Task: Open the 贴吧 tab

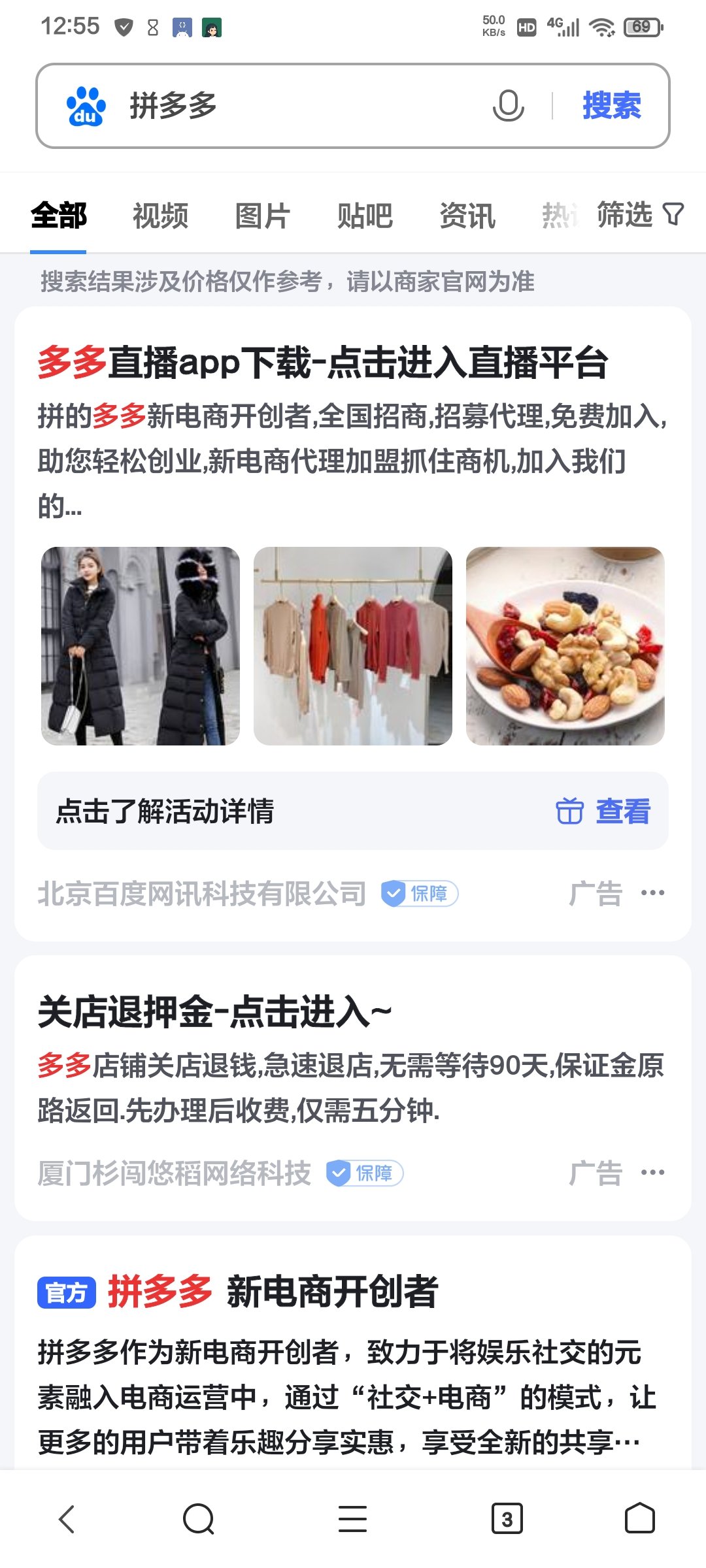Action: click(364, 216)
